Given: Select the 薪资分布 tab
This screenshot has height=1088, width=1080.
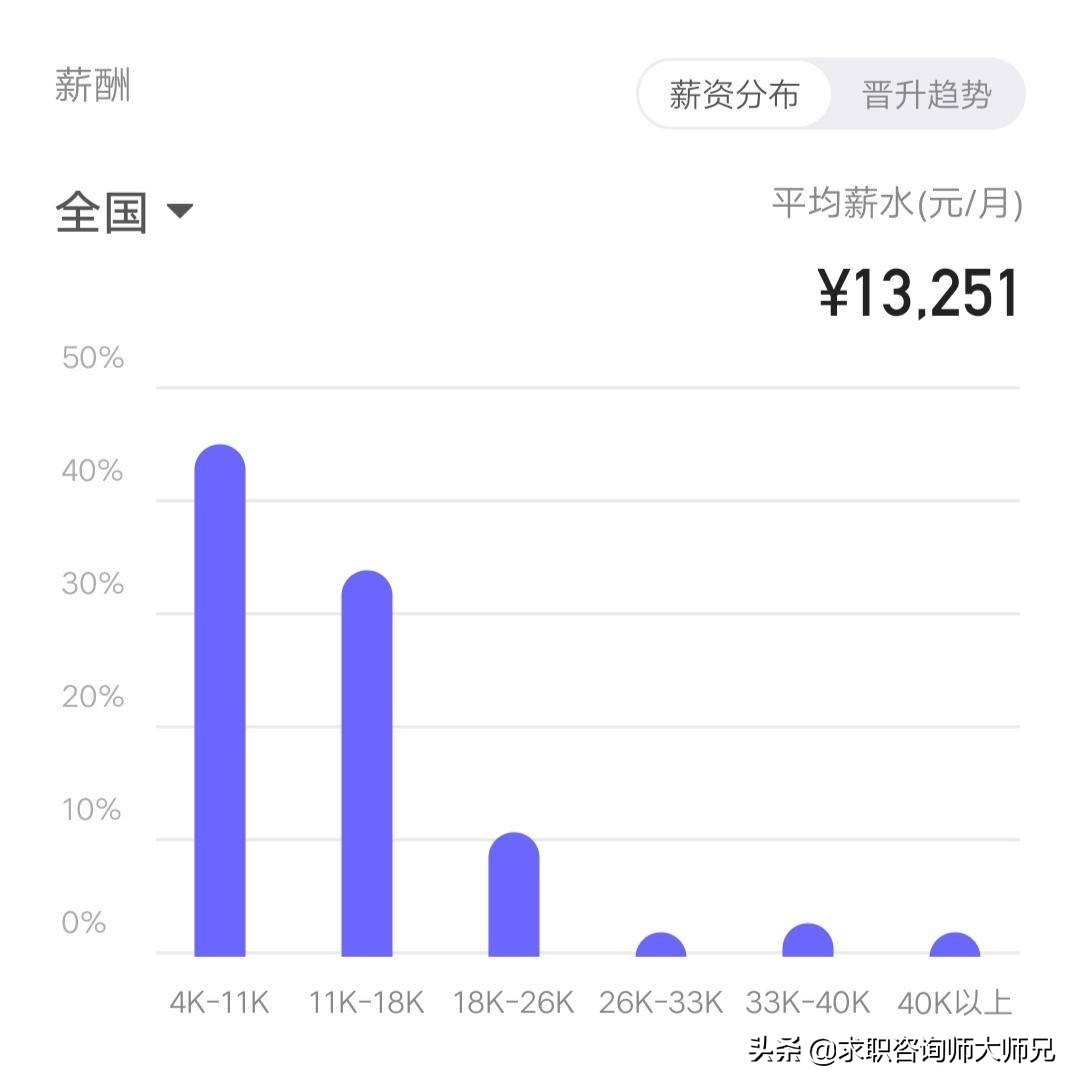Looking at the screenshot, I should point(733,95).
